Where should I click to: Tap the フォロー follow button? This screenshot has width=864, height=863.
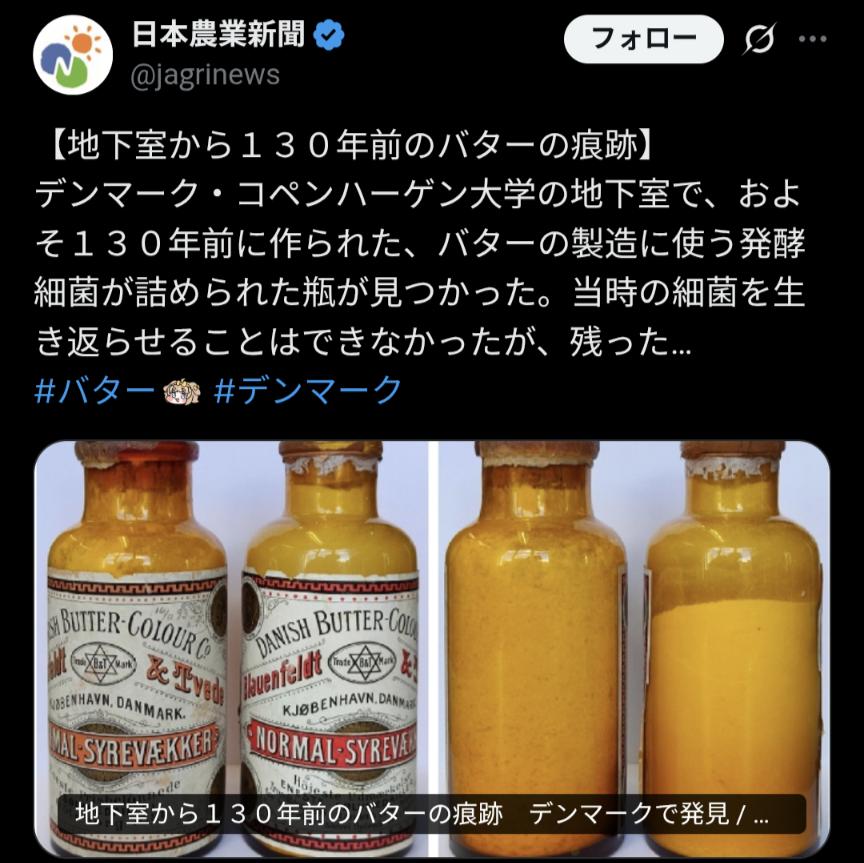pyautogui.click(x=643, y=39)
